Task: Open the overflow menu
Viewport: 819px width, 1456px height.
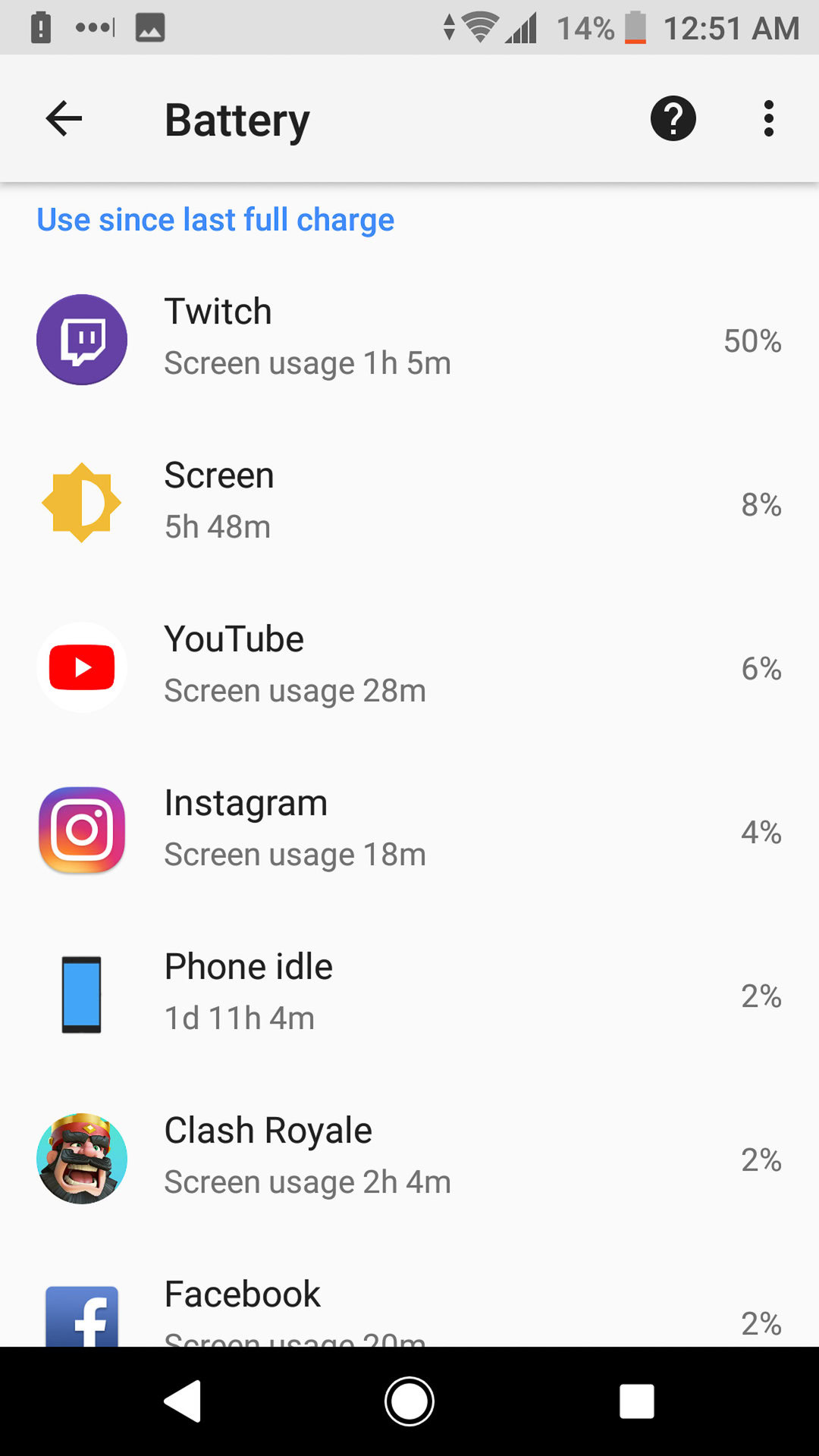Action: (768, 119)
